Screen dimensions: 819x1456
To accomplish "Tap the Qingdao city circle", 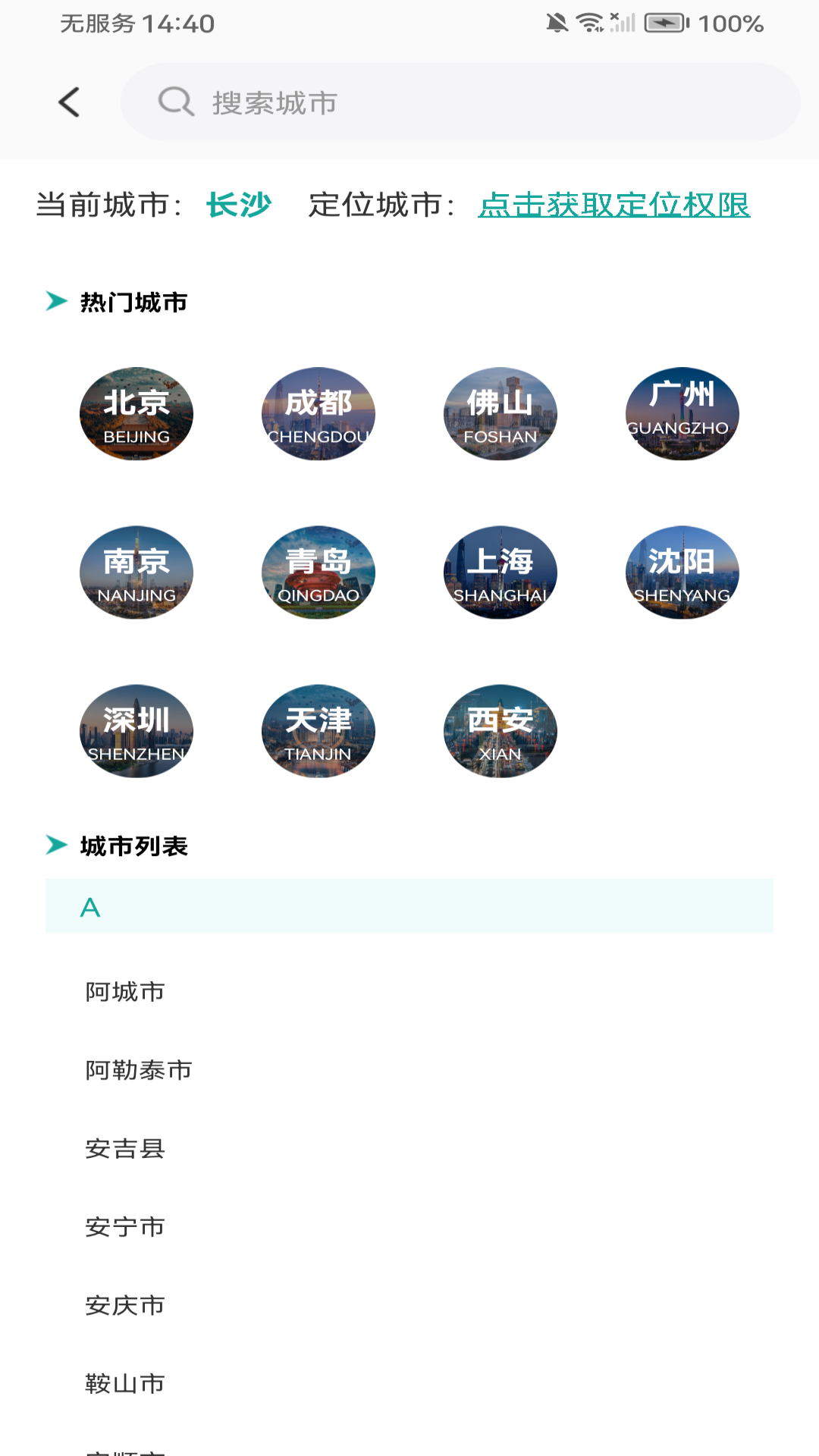I will pyautogui.click(x=318, y=573).
